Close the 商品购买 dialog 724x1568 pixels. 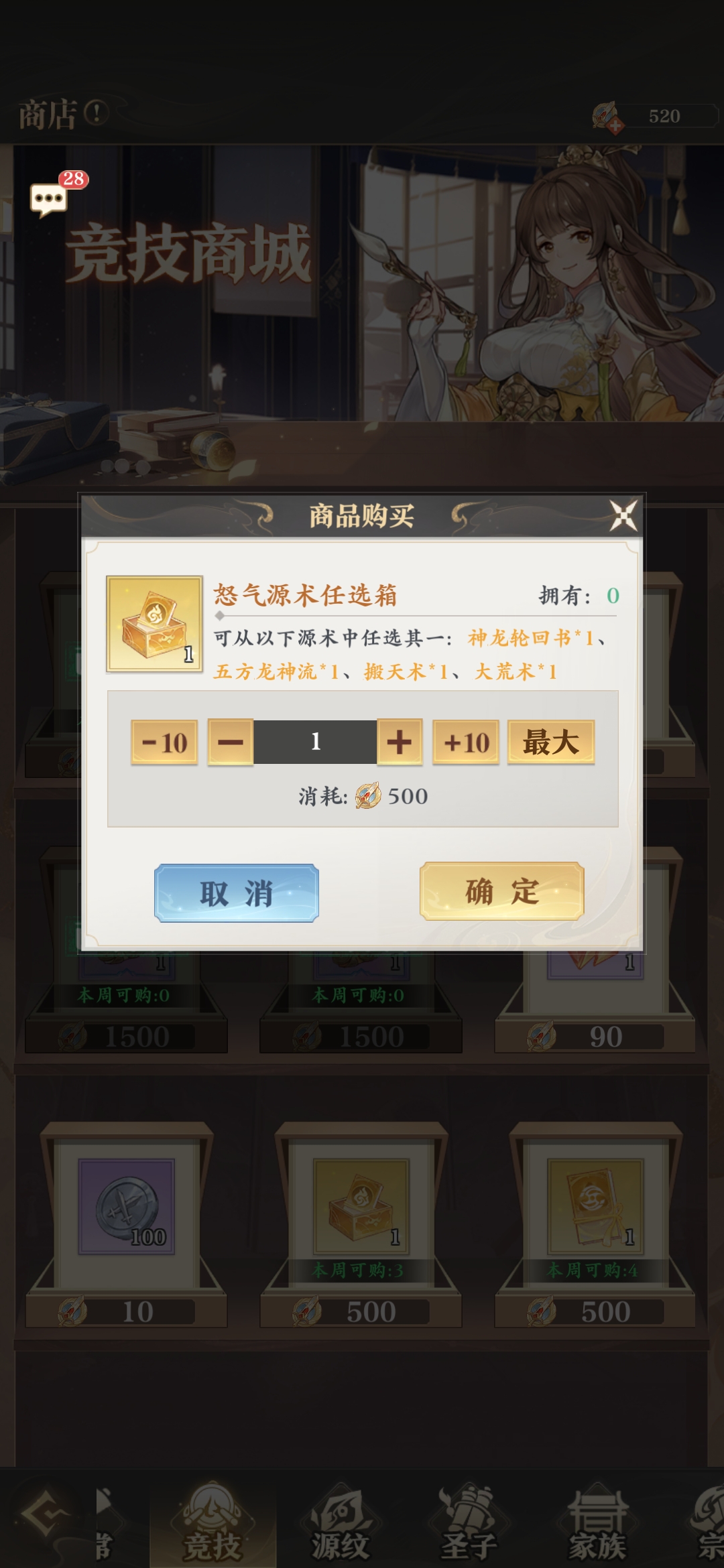pos(623,516)
